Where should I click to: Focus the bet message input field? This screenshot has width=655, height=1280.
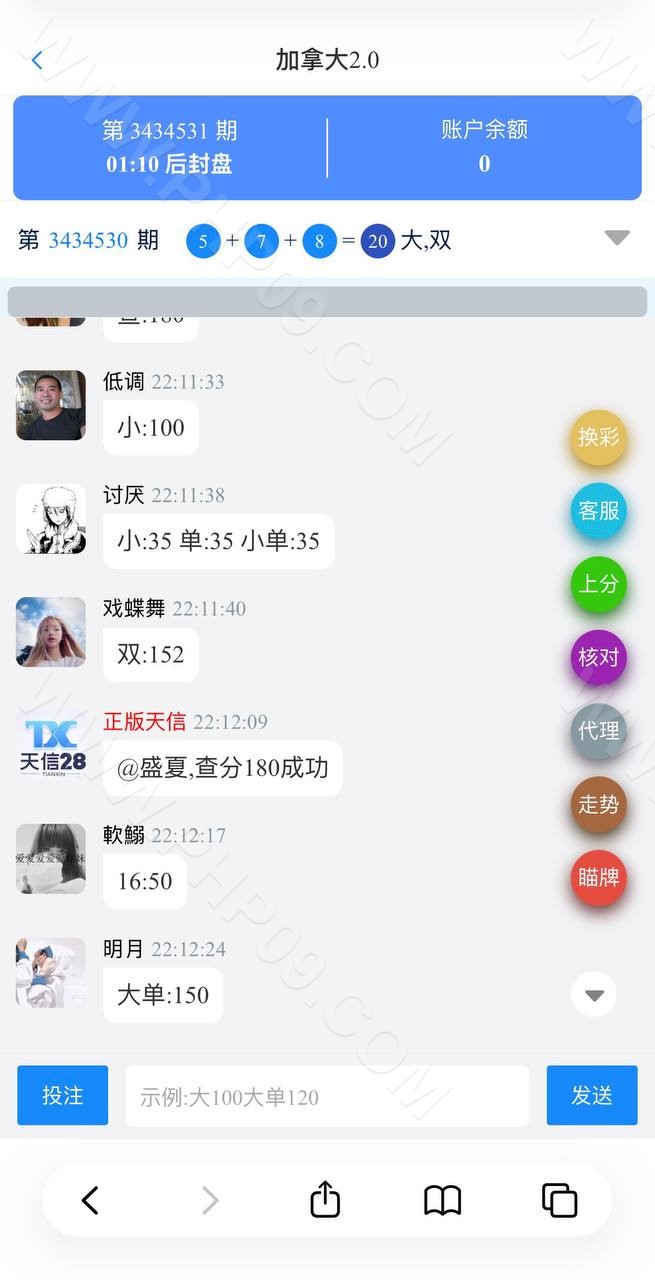pos(327,1096)
